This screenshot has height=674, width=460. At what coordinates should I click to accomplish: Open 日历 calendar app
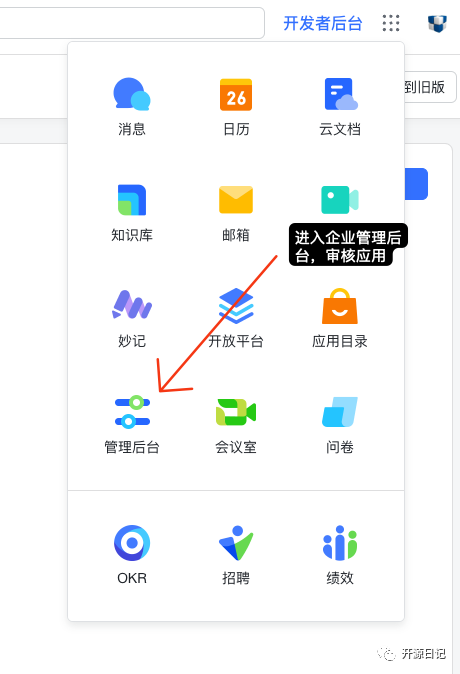point(236,107)
